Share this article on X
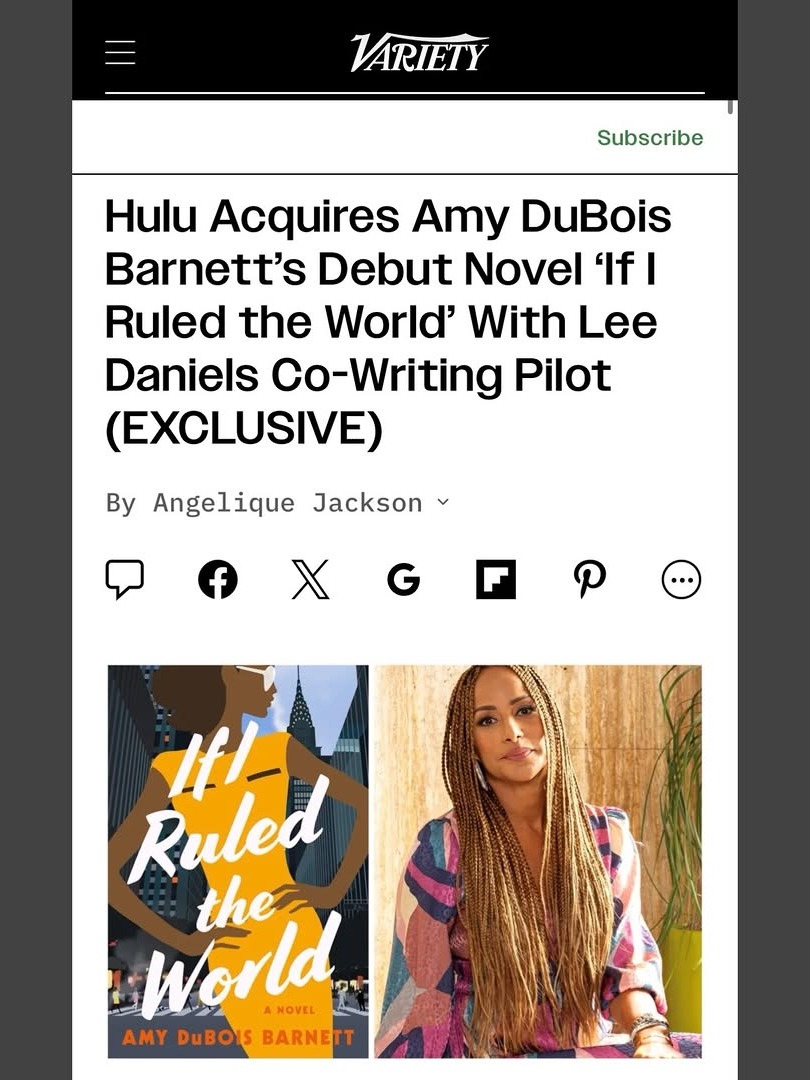The image size is (810, 1080). click(x=310, y=579)
